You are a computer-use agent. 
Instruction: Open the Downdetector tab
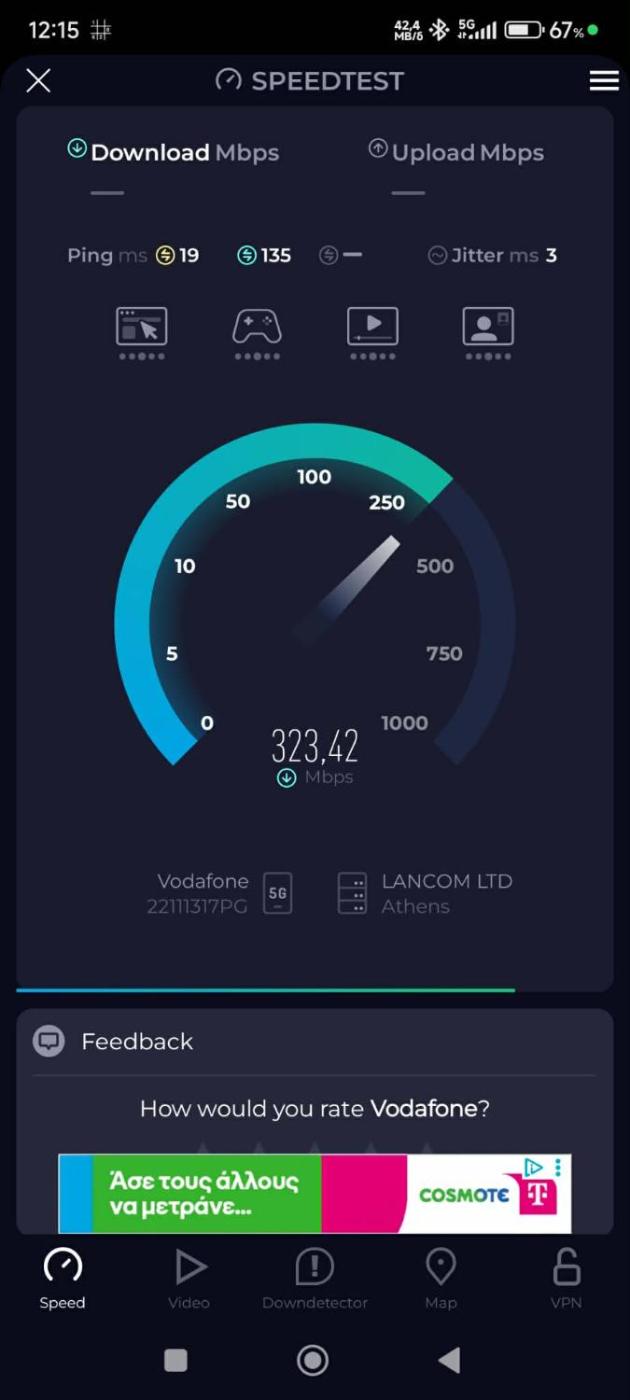315,1278
